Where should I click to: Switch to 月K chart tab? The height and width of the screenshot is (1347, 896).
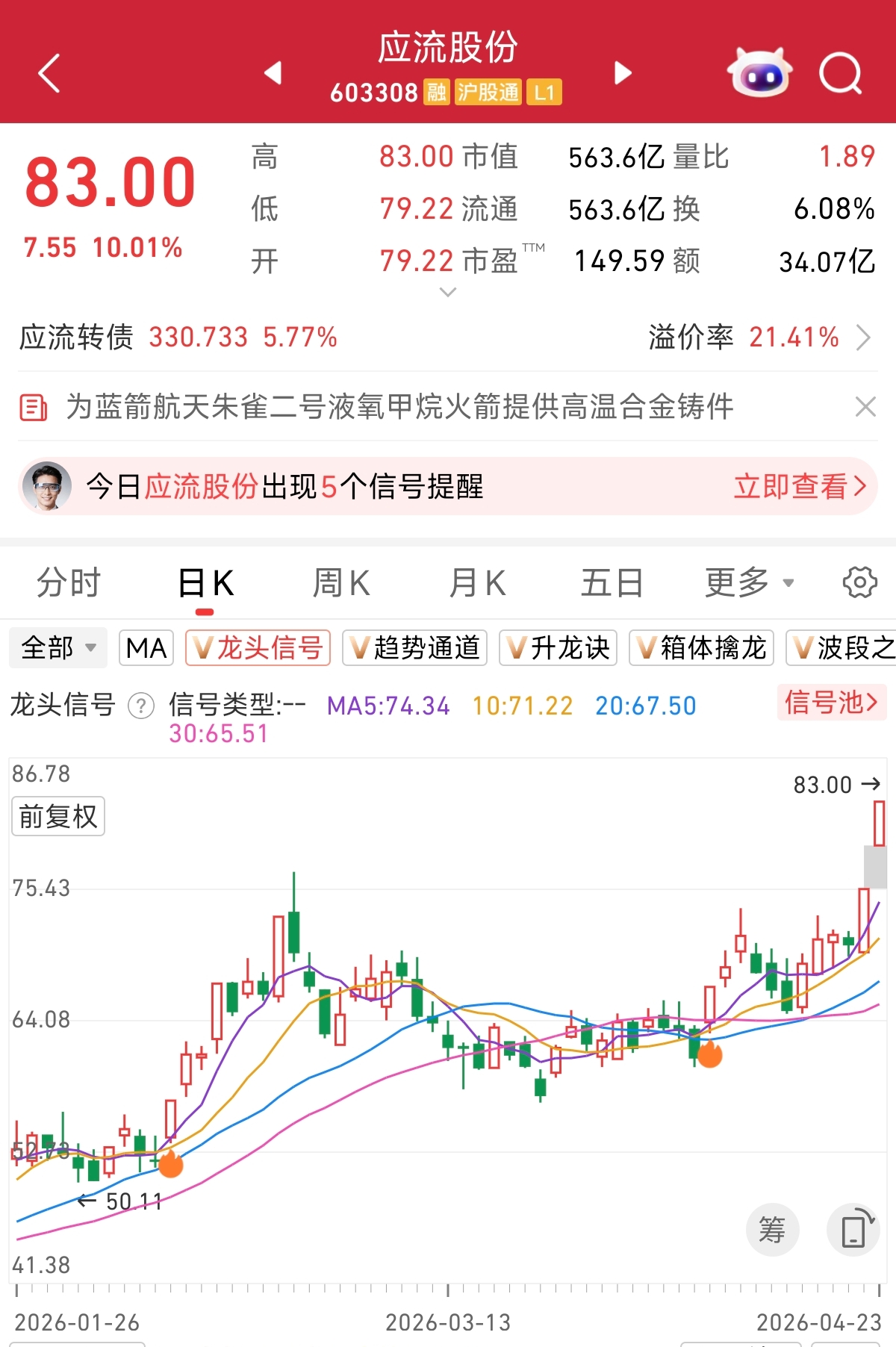coord(478,583)
